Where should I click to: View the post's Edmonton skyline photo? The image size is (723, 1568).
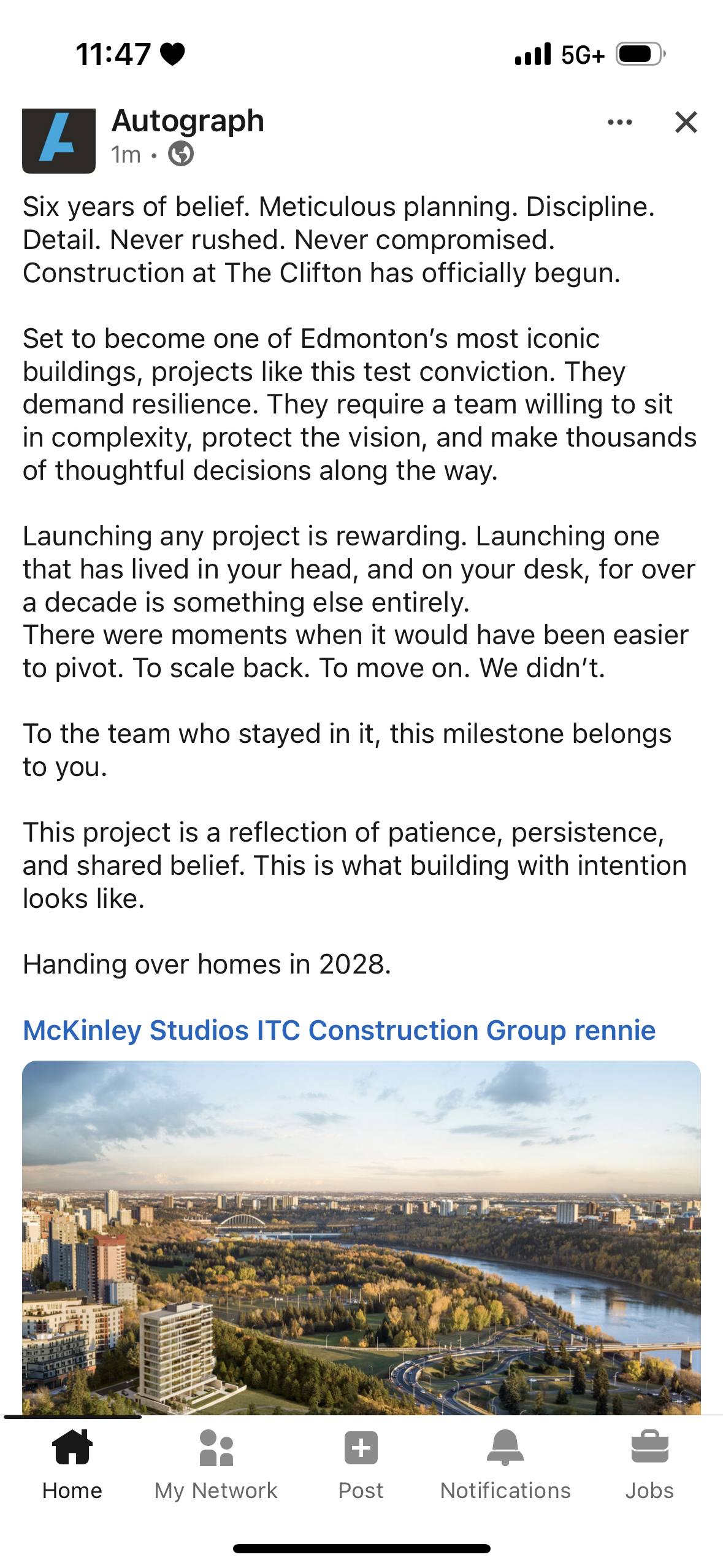[361, 1236]
